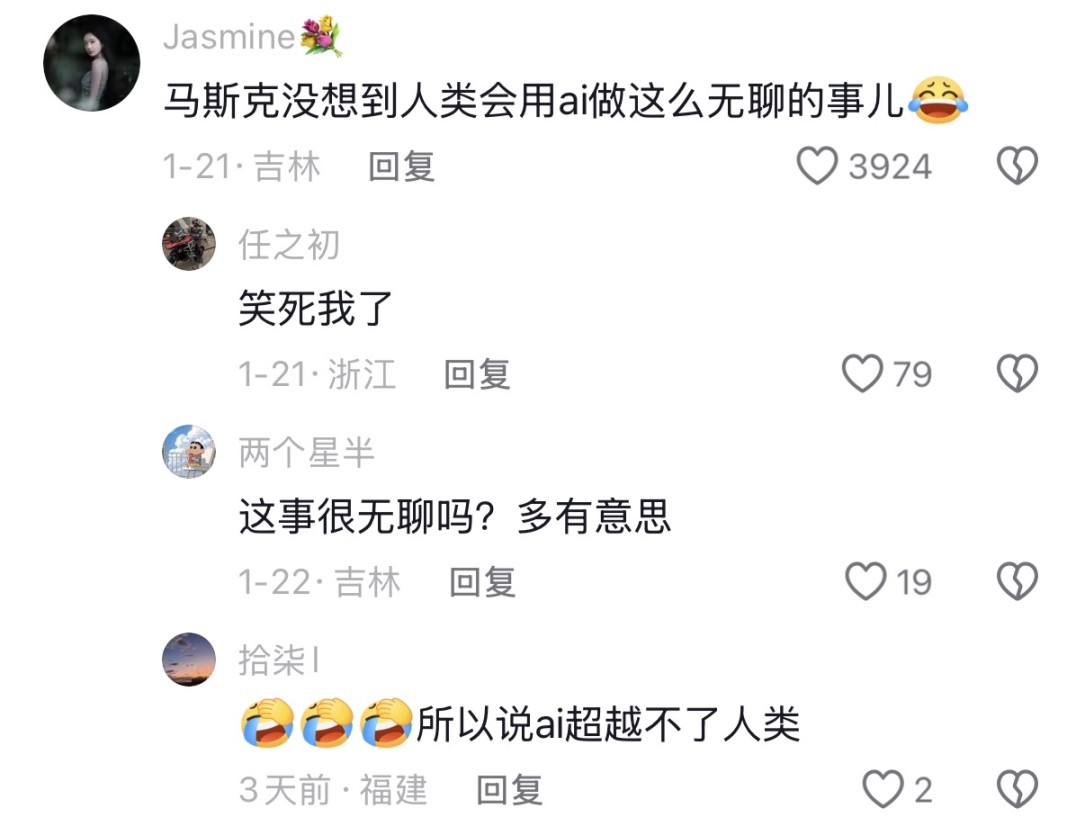View 两个星半's avatar profile
1085x817 pixels.
189,452
